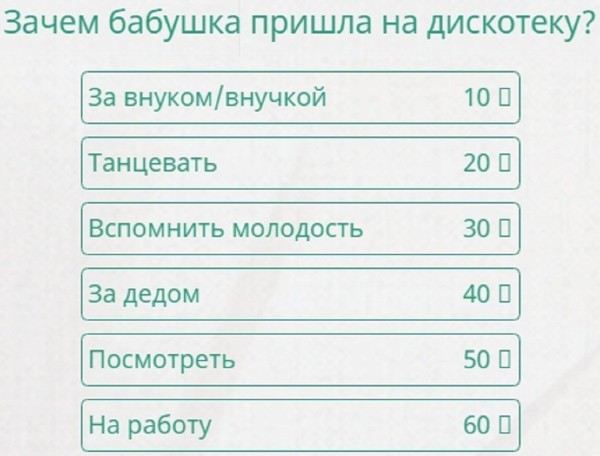Pick the За дедом answer

[x=300, y=294]
